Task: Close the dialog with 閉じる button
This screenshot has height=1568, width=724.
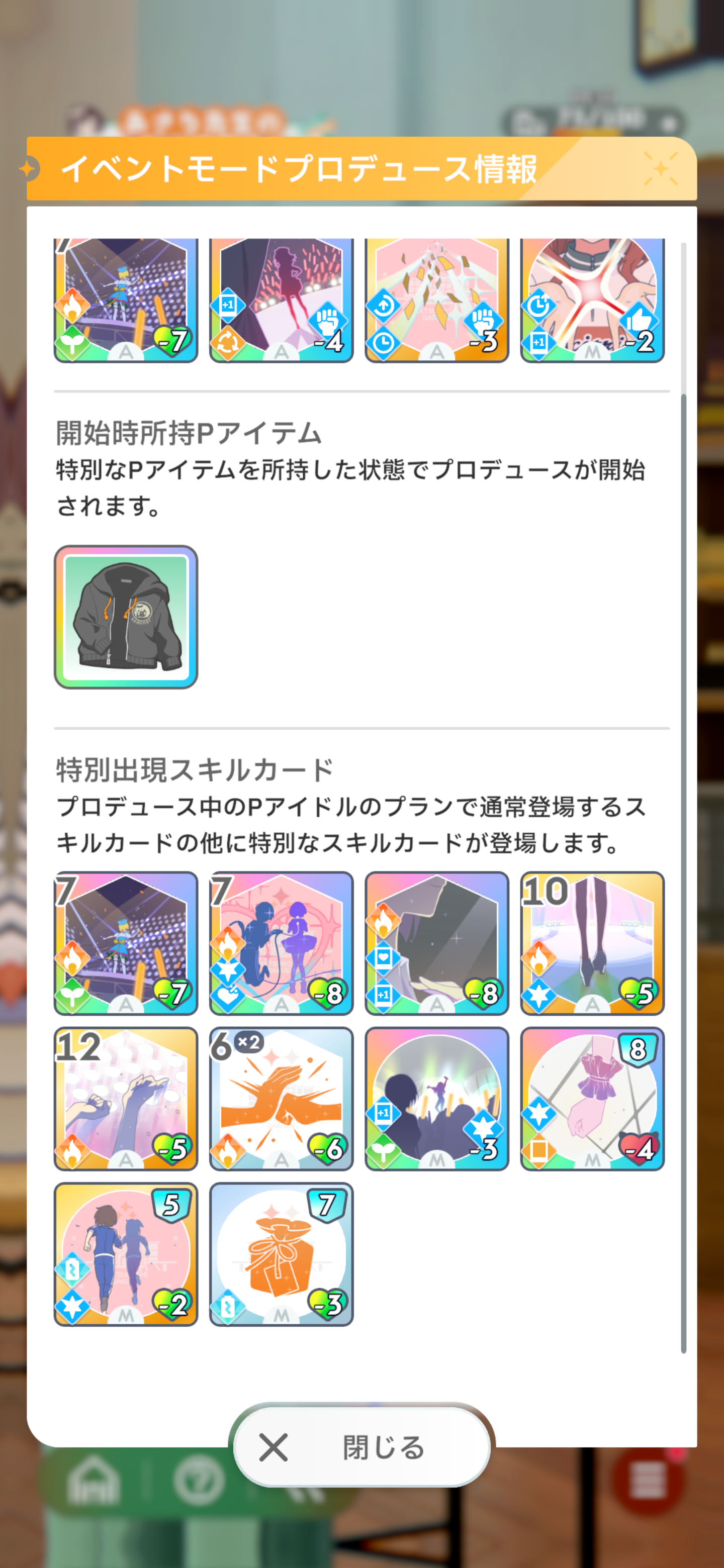Action: click(361, 1446)
